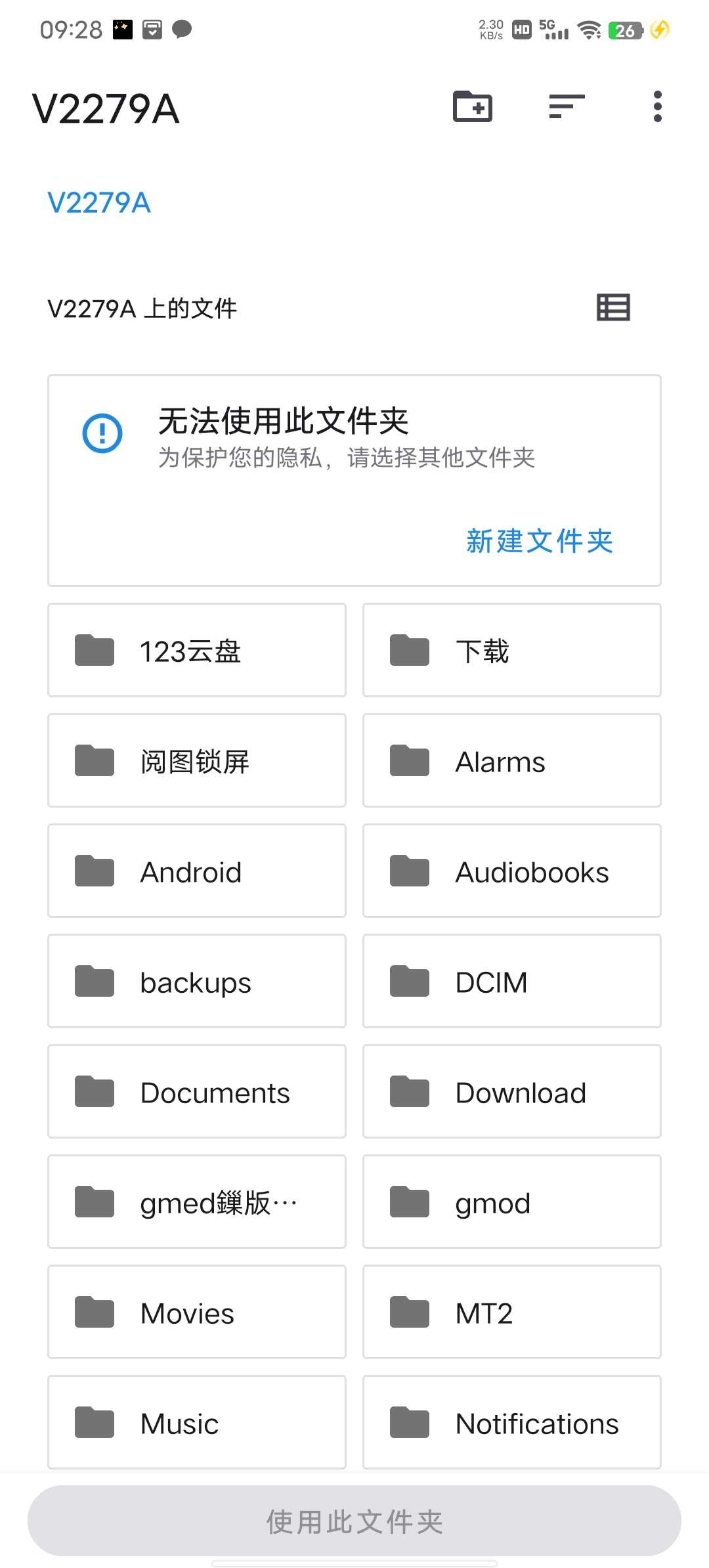Open the Download folder
Screen dimensions: 709x1568
512,1091
